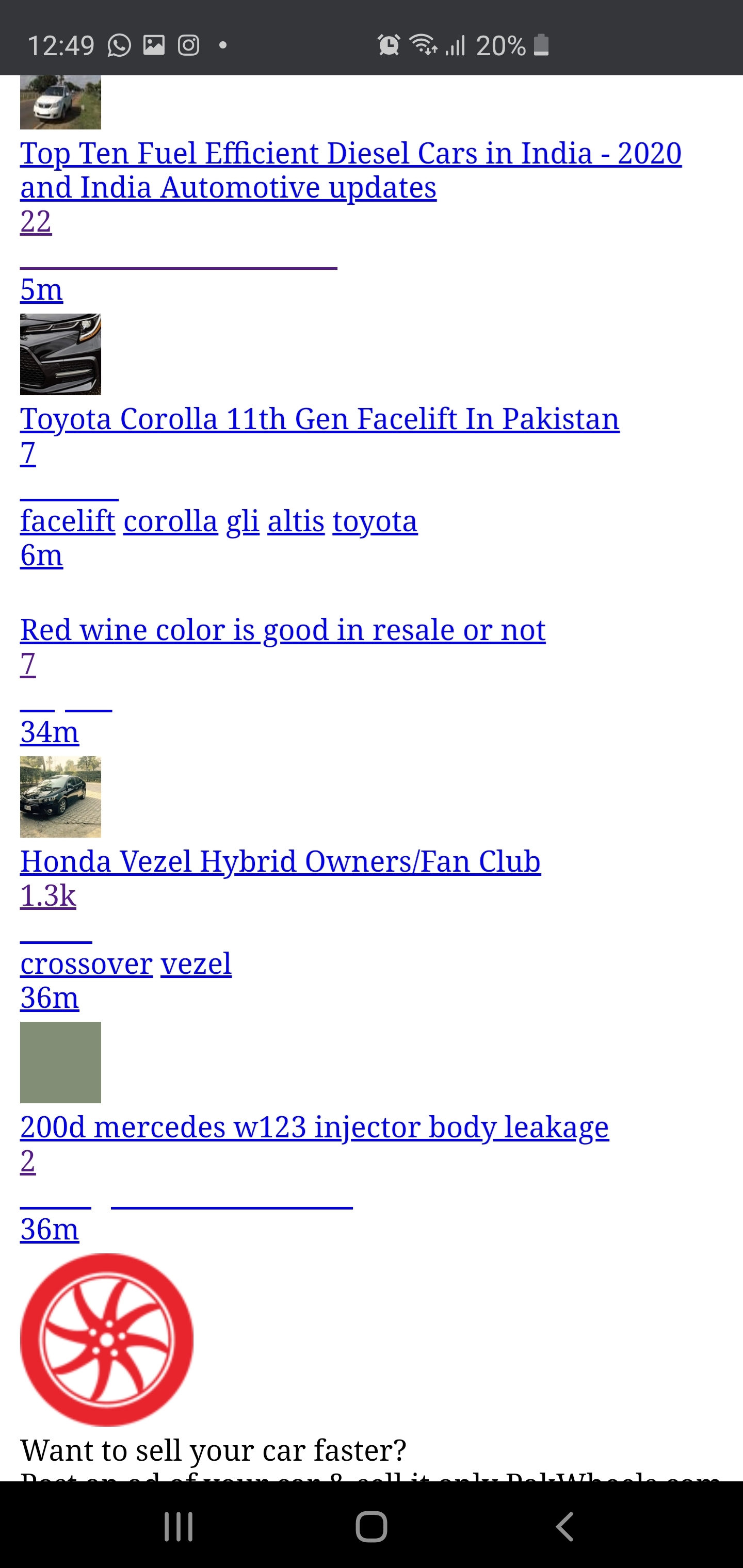The height and width of the screenshot is (1568, 743).
Task: Open the 5m last activity link
Action: [41, 289]
